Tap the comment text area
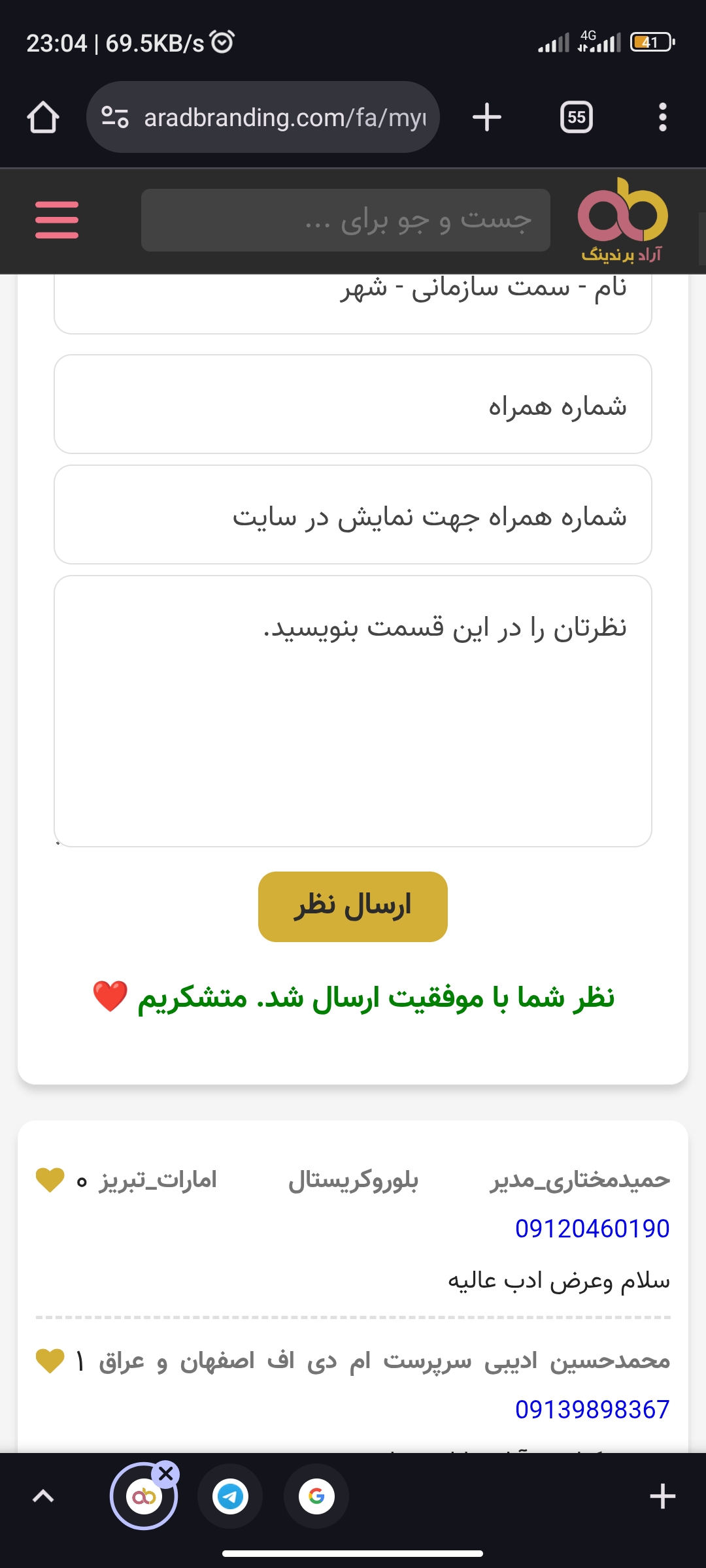This screenshot has width=706, height=1568. point(353,711)
